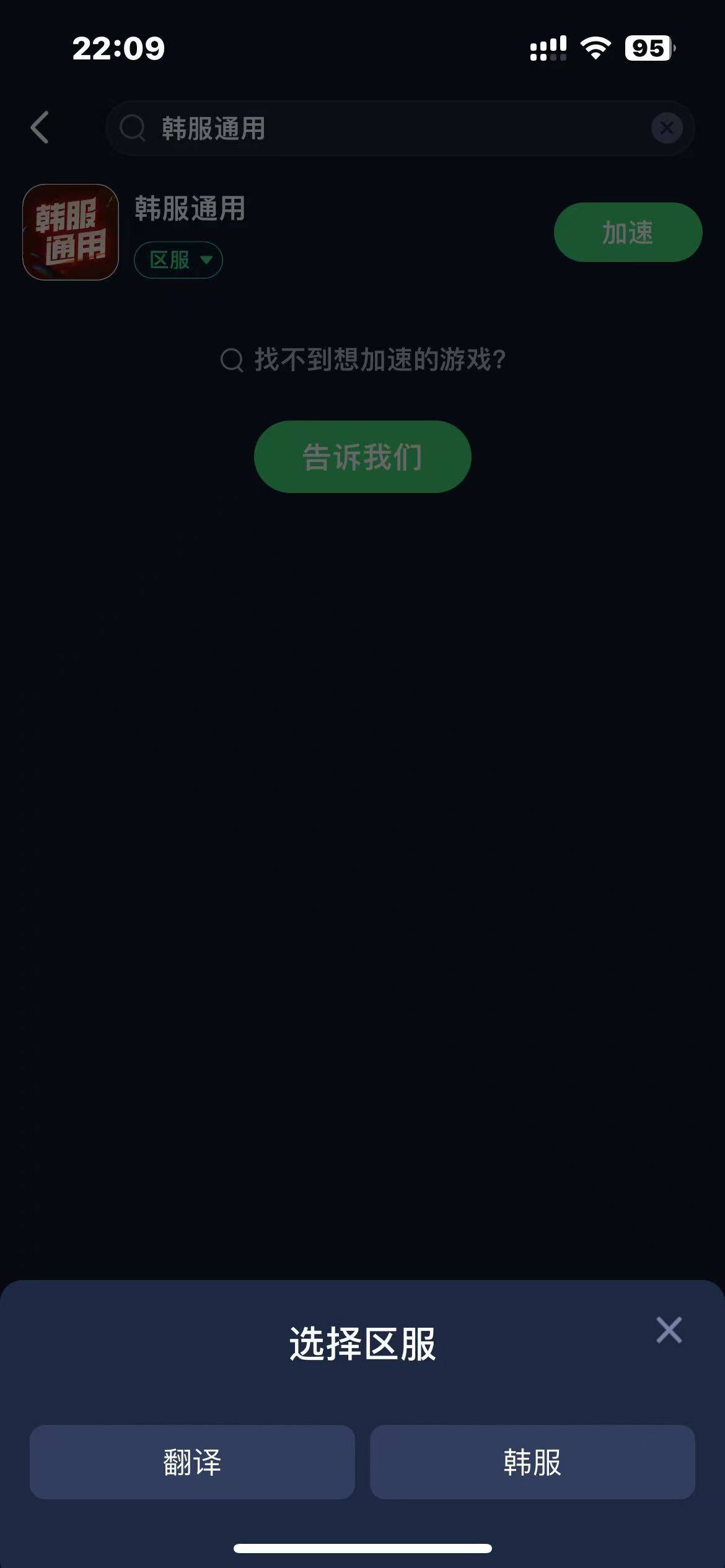725x1568 pixels.
Task: Go back with the back arrow
Action: click(40, 128)
